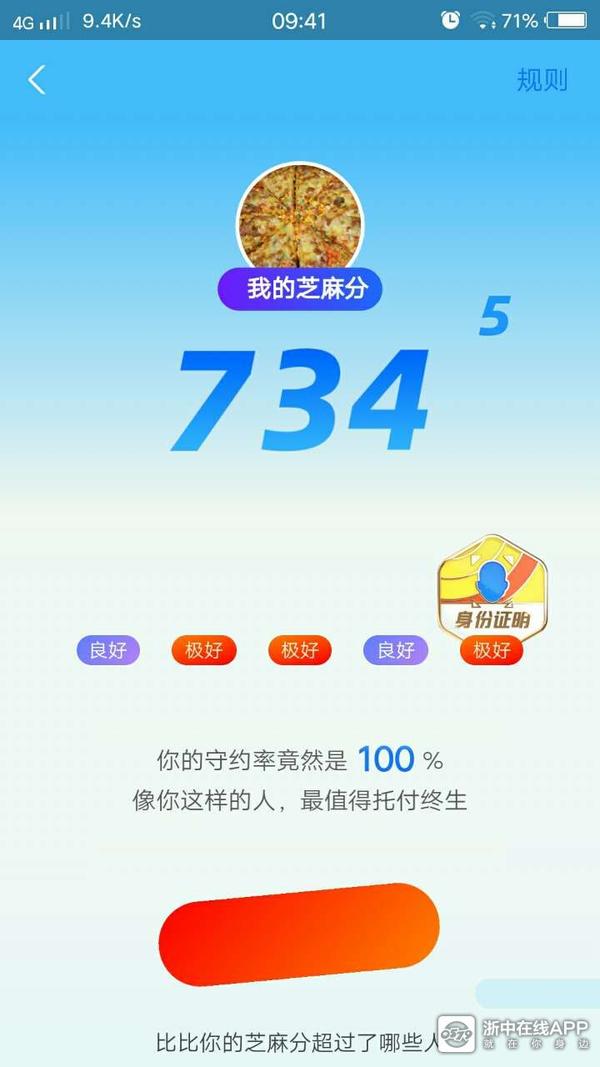Go back using the top-left arrow
The height and width of the screenshot is (1067, 600).
coord(37,80)
